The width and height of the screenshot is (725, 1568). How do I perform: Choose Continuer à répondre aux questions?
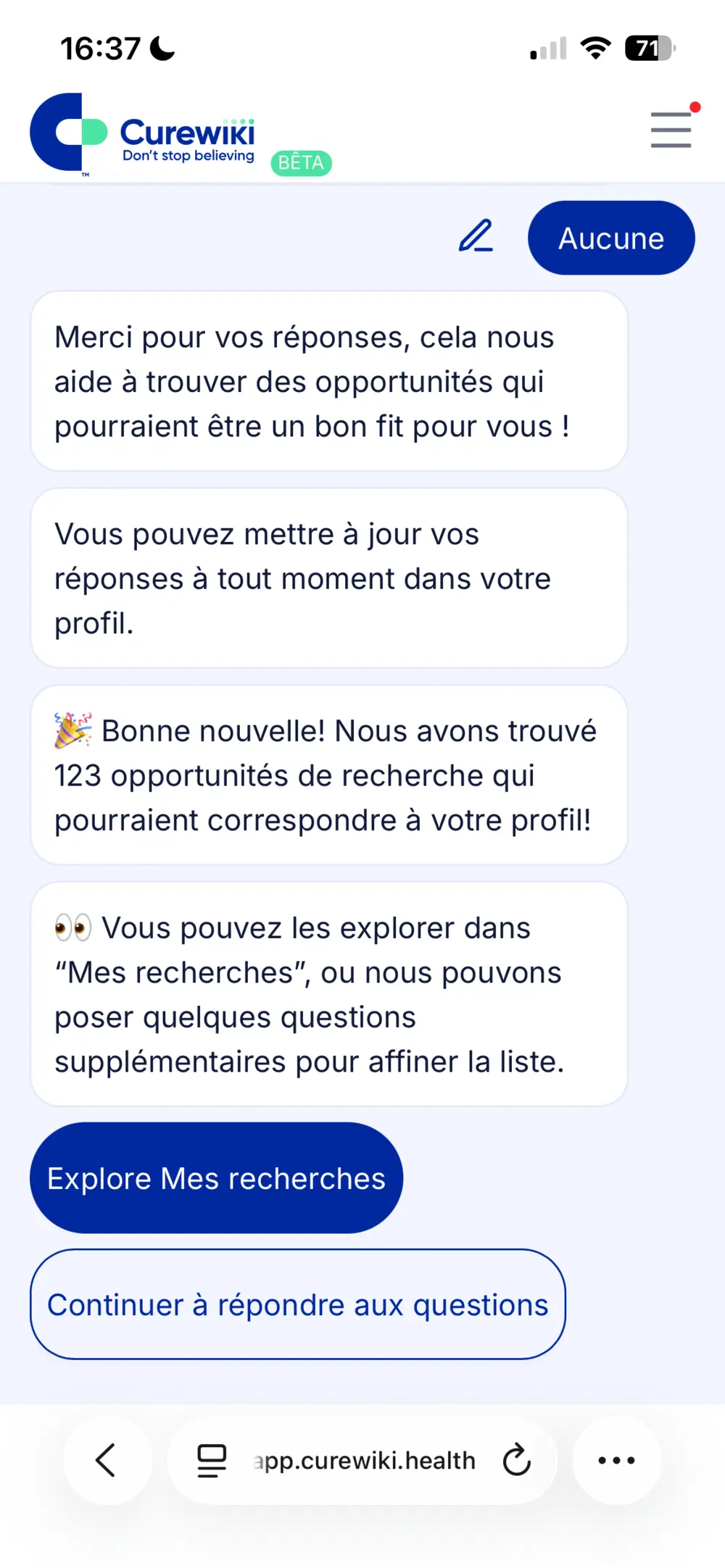[297, 1304]
